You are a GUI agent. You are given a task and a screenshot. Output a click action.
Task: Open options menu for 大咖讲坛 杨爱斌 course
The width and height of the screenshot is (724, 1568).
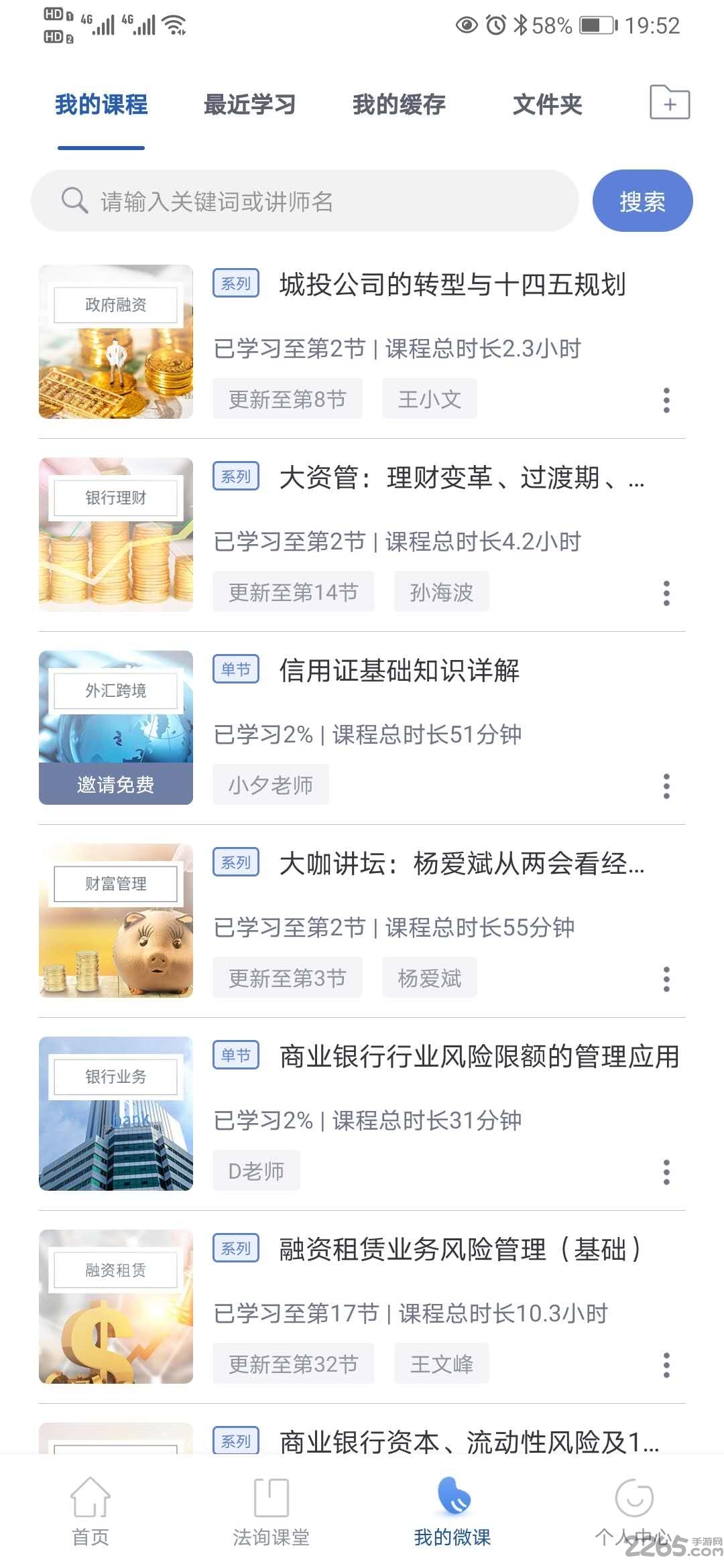666,979
